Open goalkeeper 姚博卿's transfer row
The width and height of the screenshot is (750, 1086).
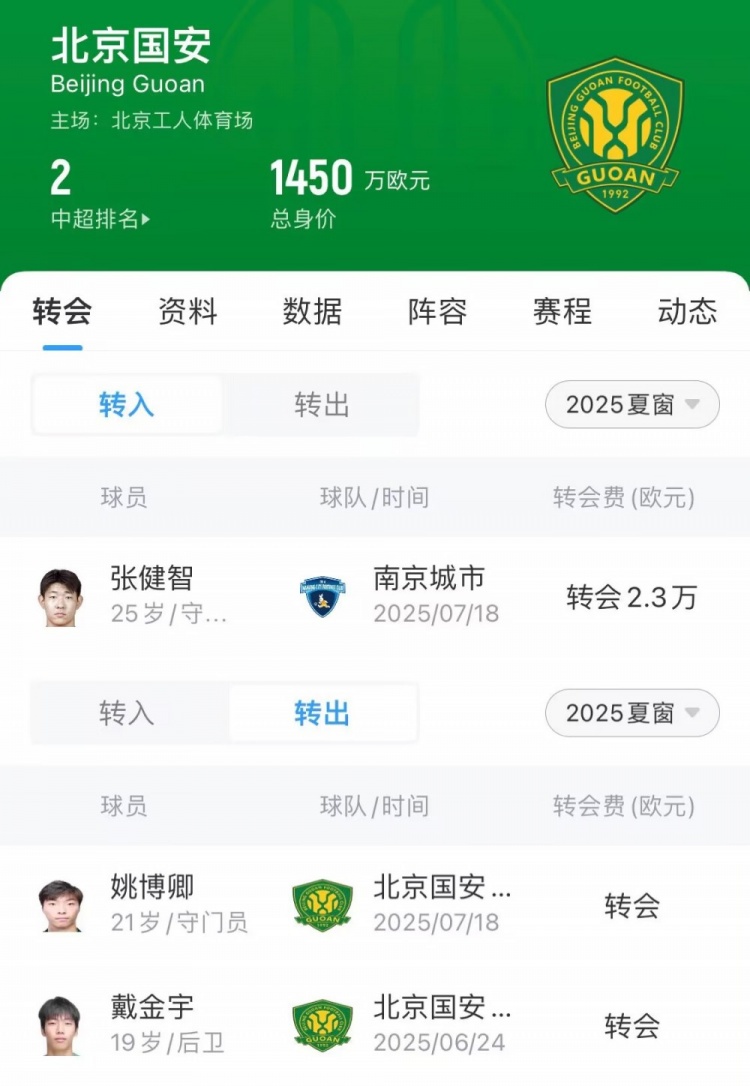pos(375,905)
